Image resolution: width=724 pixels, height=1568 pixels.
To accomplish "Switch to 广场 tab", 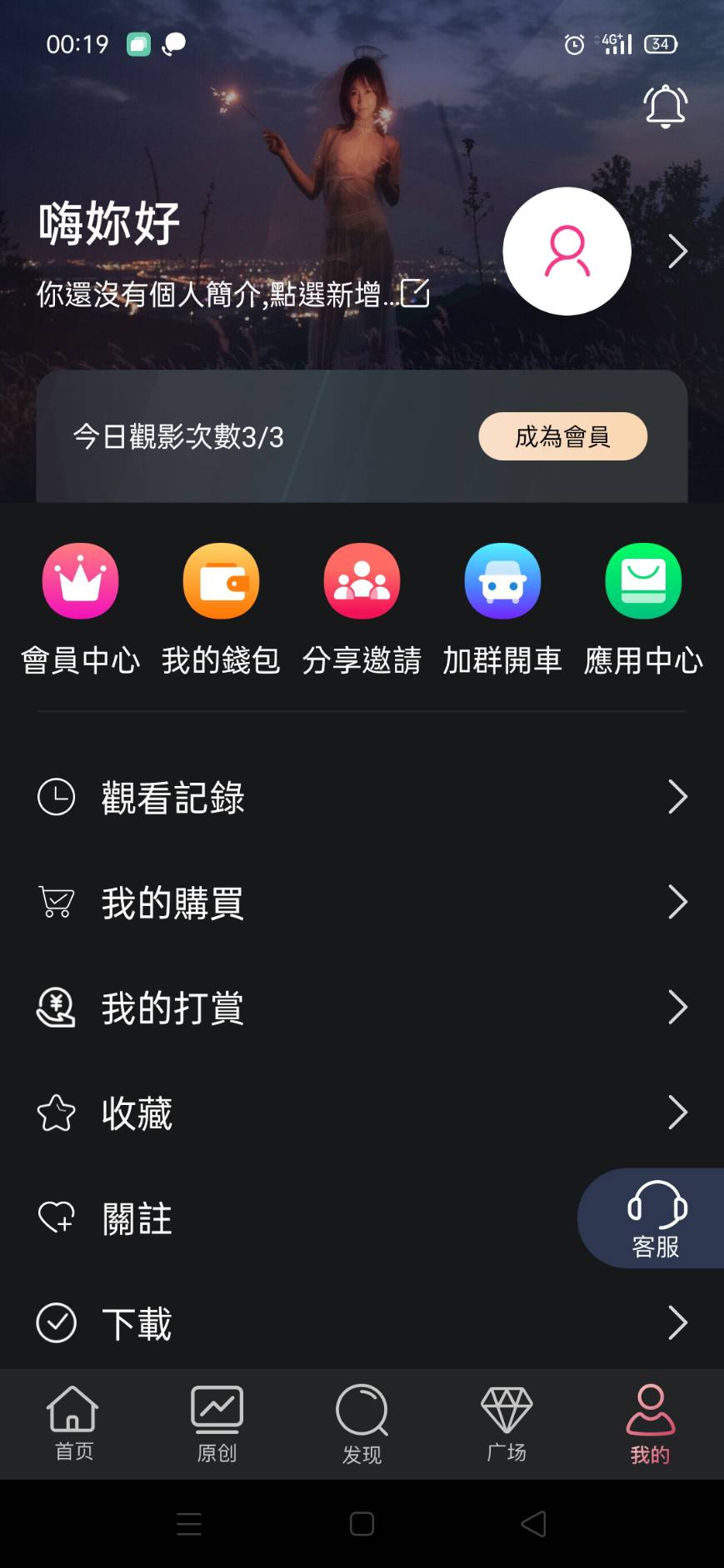I will (506, 1424).
